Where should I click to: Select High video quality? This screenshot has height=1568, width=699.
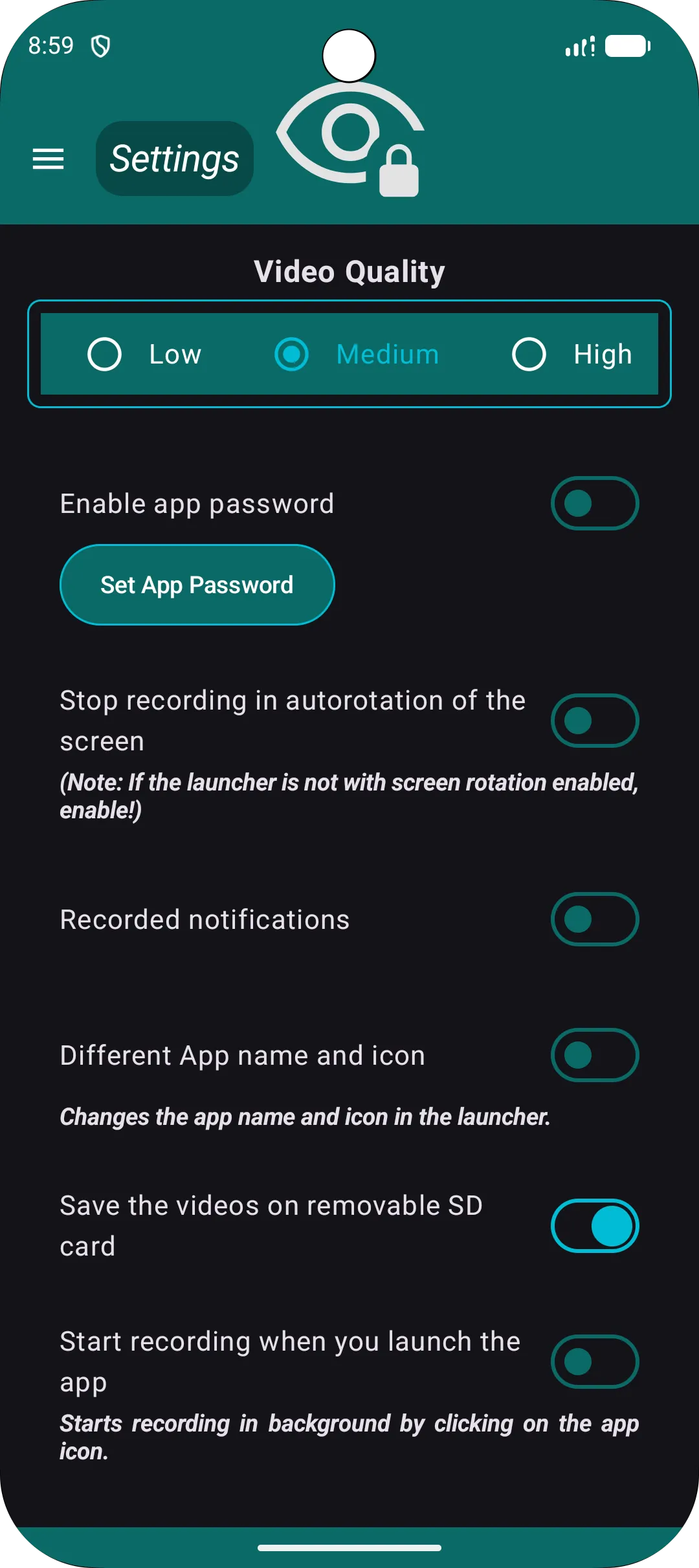528,354
